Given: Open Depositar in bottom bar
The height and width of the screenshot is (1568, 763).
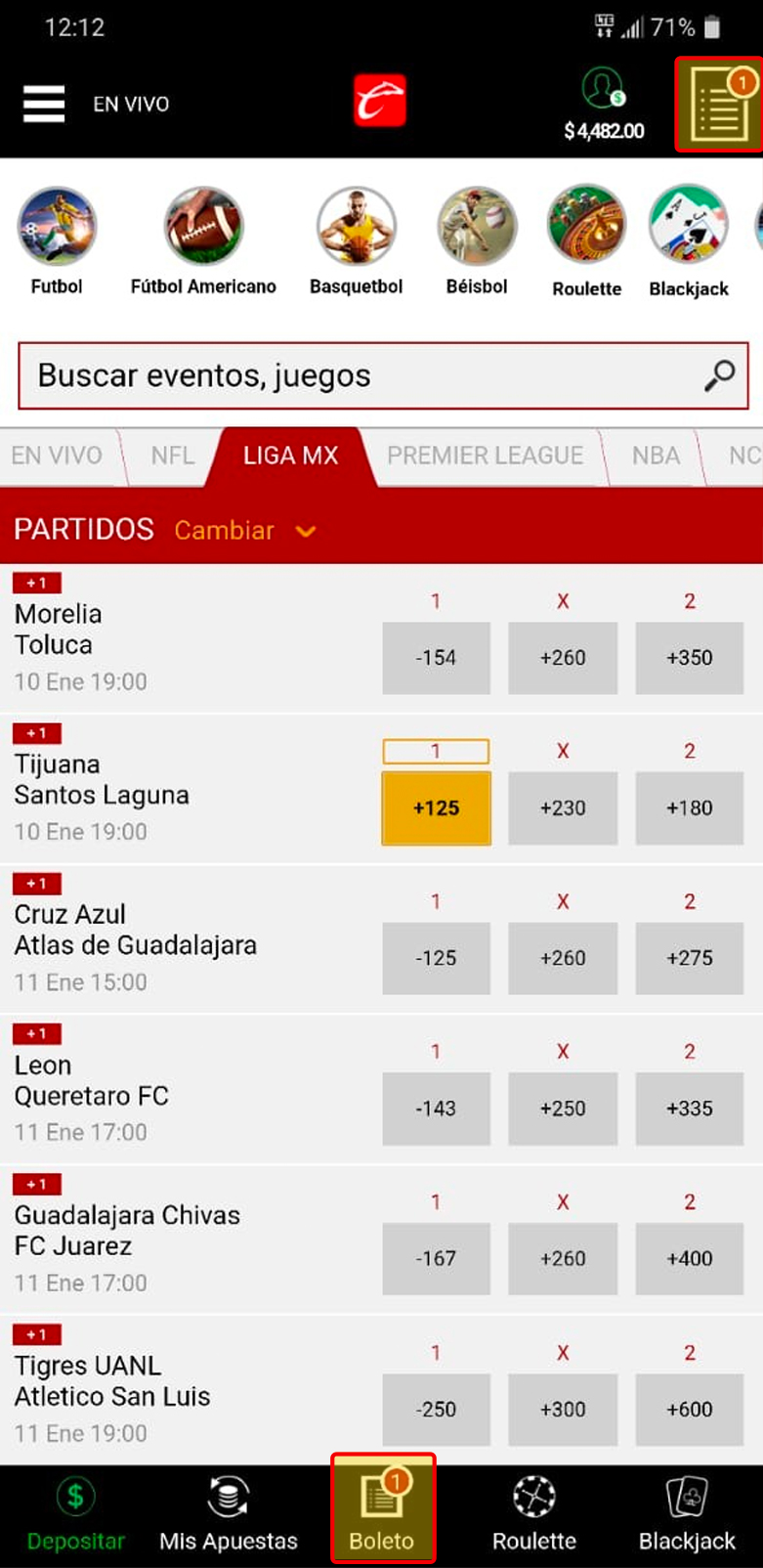Looking at the screenshot, I should pos(75,1513).
